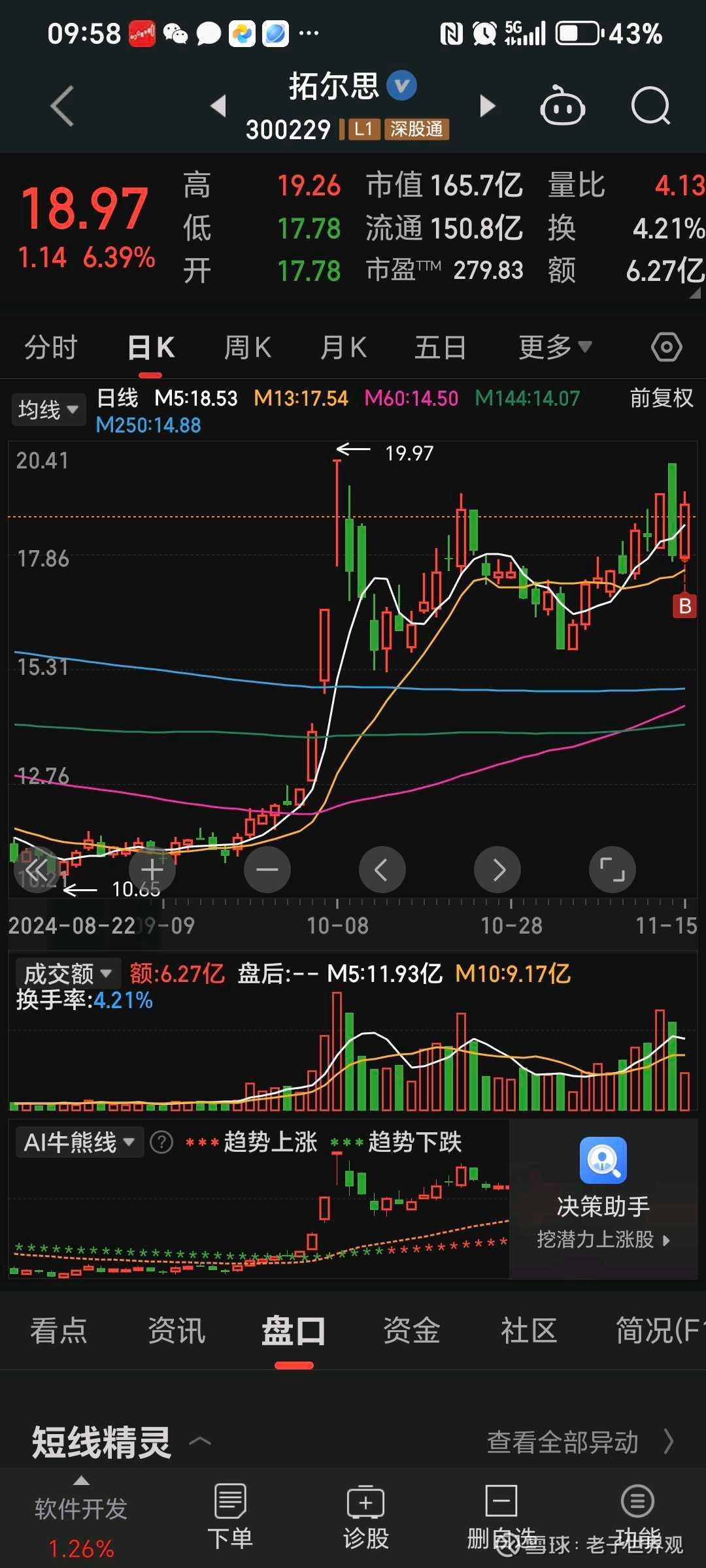Toggle 前复权 price adjustment mode
The image size is (706, 1568).
coord(660,398)
